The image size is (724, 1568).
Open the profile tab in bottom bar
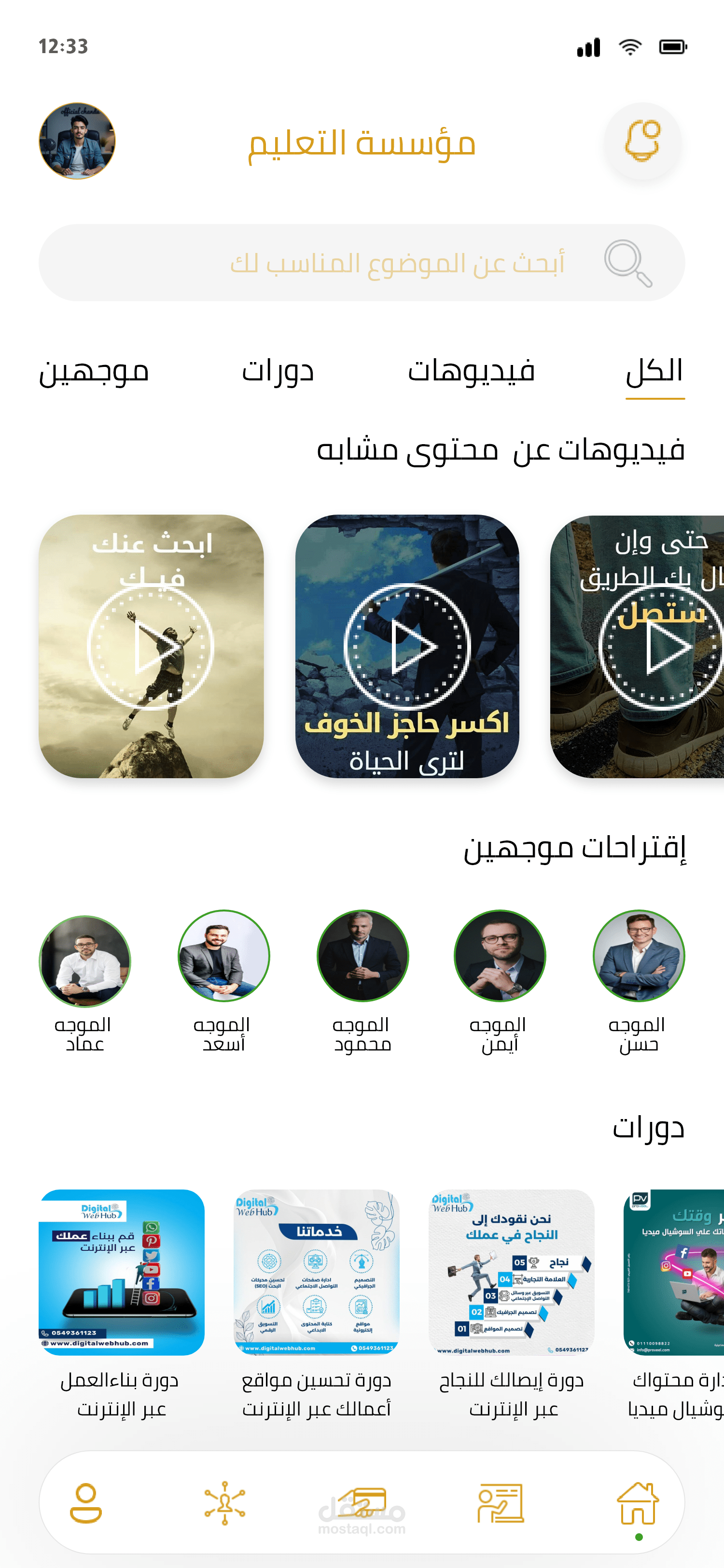[x=86, y=1503]
